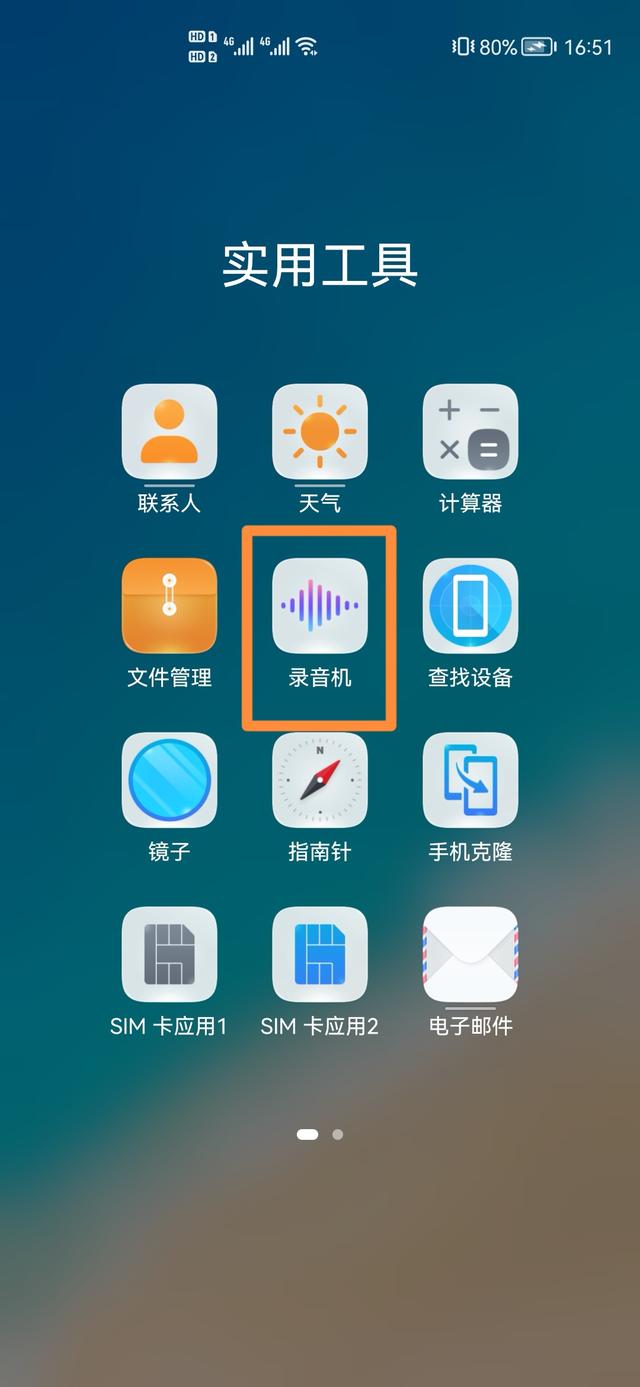Viewport: 640px width, 1387px height.
Task: Open SIM 卡应用1
Action: (169, 954)
